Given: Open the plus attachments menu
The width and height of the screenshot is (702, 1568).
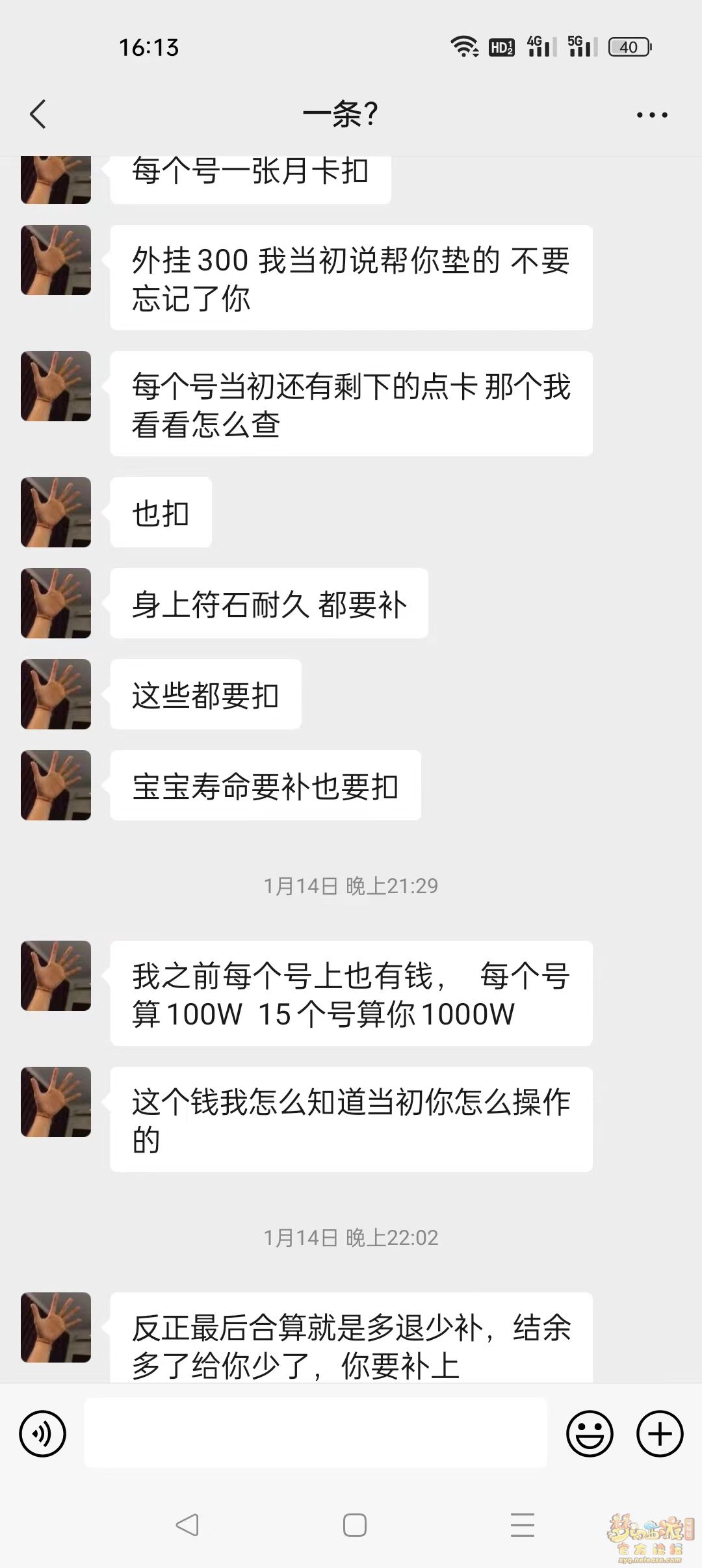Looking at the screenshot, I should click(660, 1433).
